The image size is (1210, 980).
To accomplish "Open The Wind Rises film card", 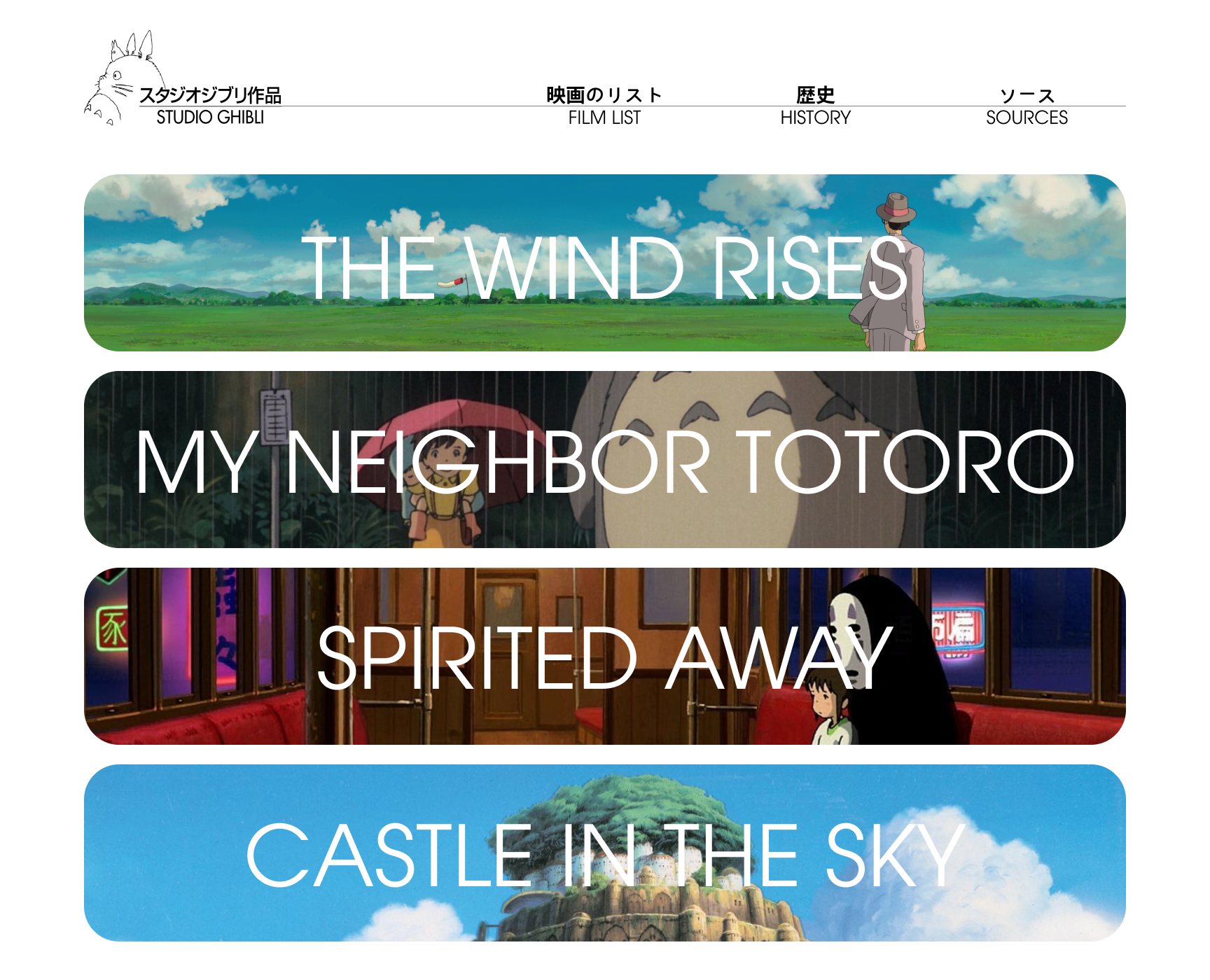I will coord(604,262).
